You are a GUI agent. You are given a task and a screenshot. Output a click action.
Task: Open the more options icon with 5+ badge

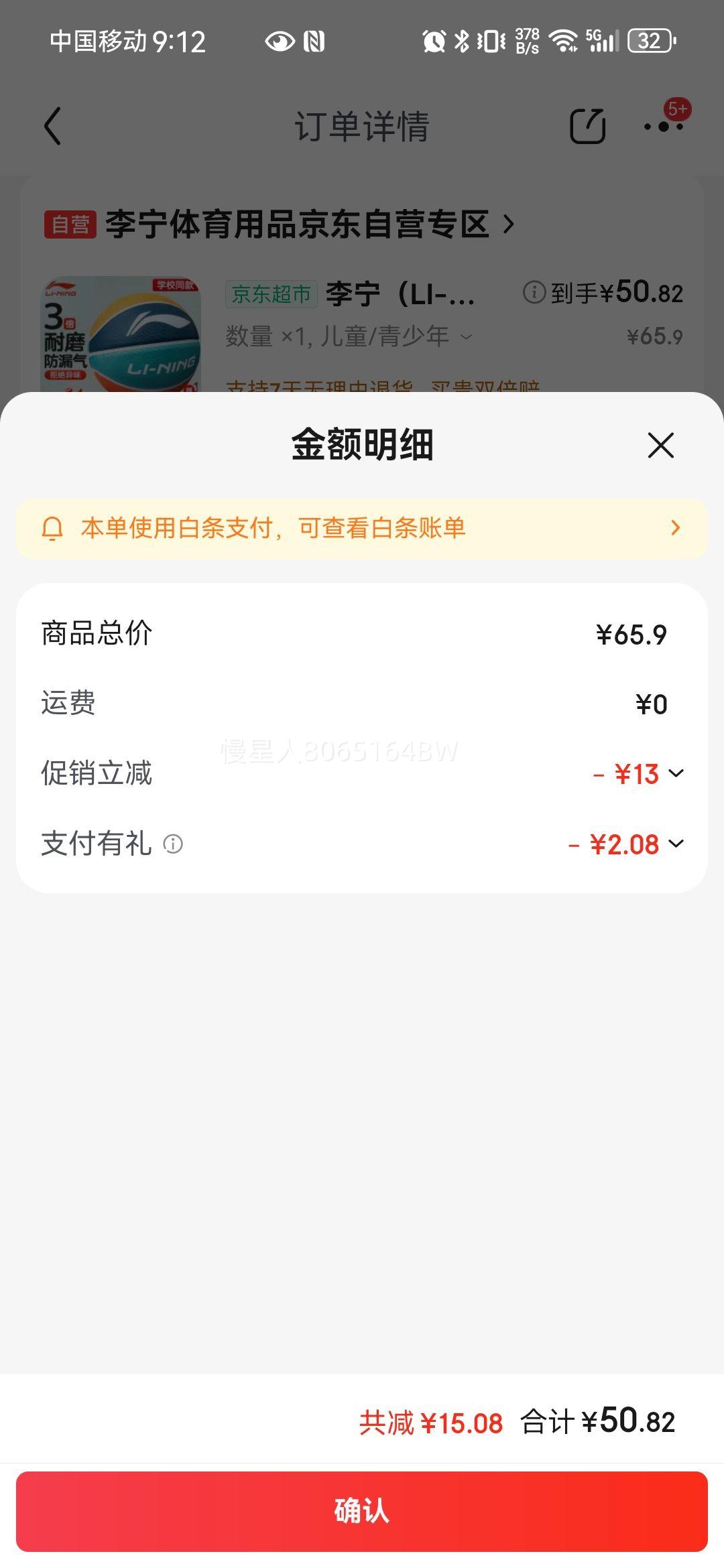pos(664,126)
